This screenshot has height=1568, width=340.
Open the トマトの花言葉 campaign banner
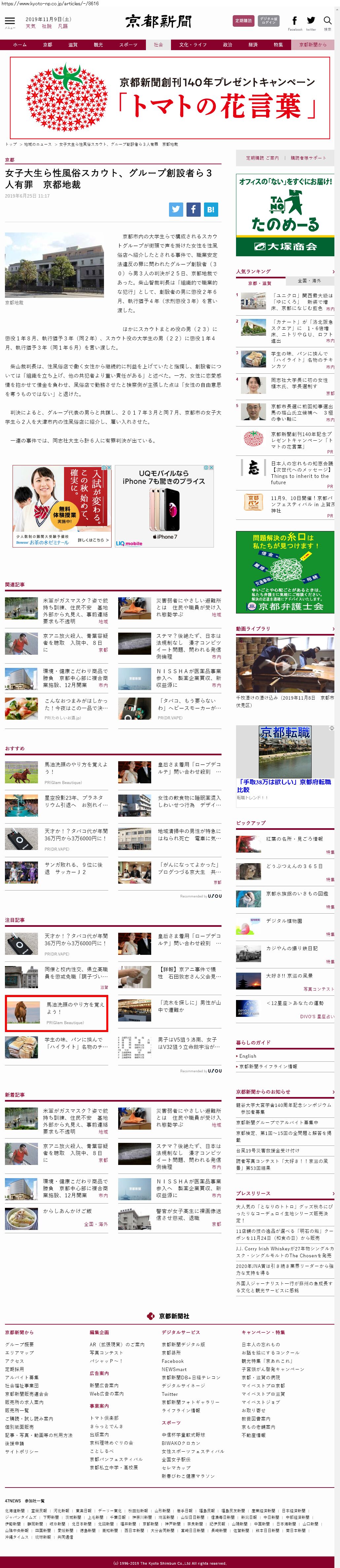pos(170,97)
